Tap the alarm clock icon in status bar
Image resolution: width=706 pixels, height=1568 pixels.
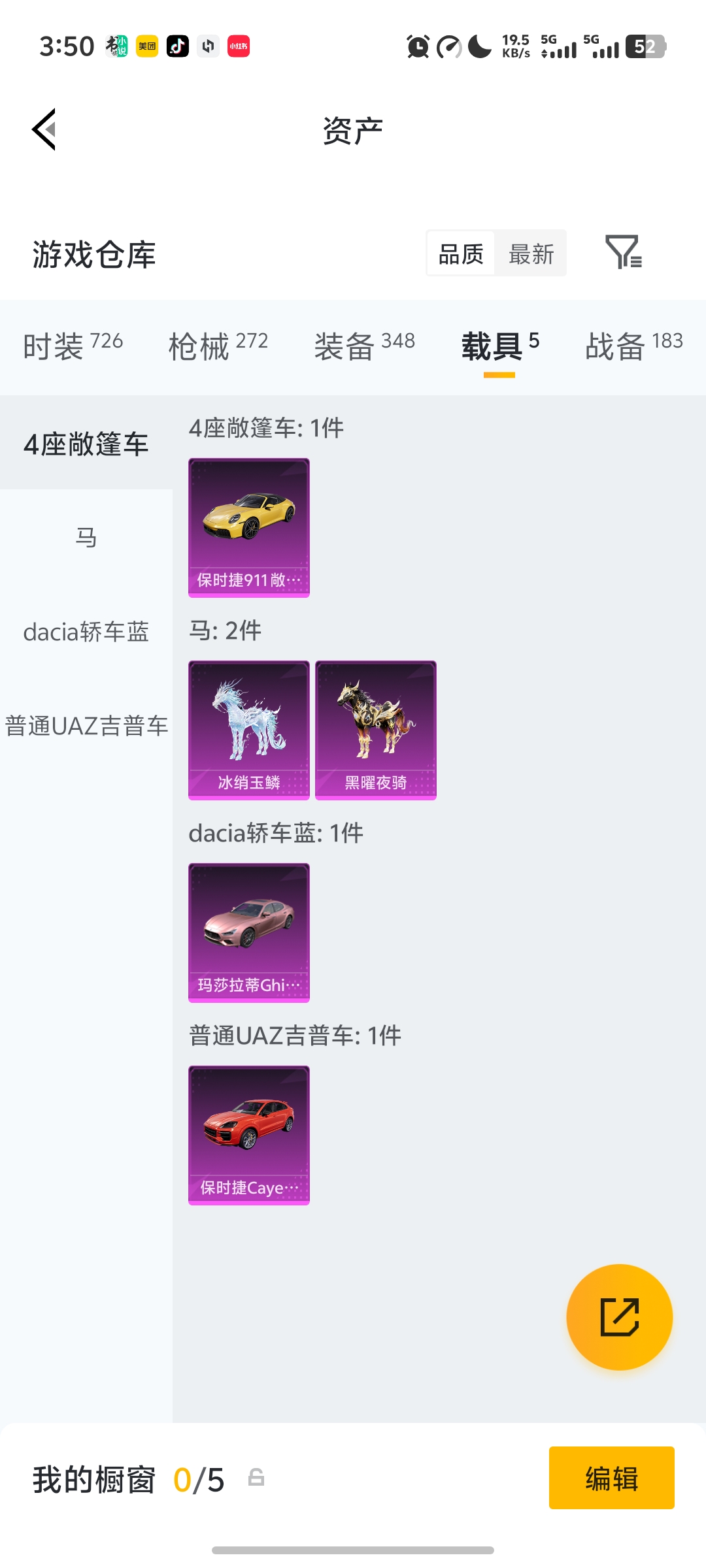(416, 46)
